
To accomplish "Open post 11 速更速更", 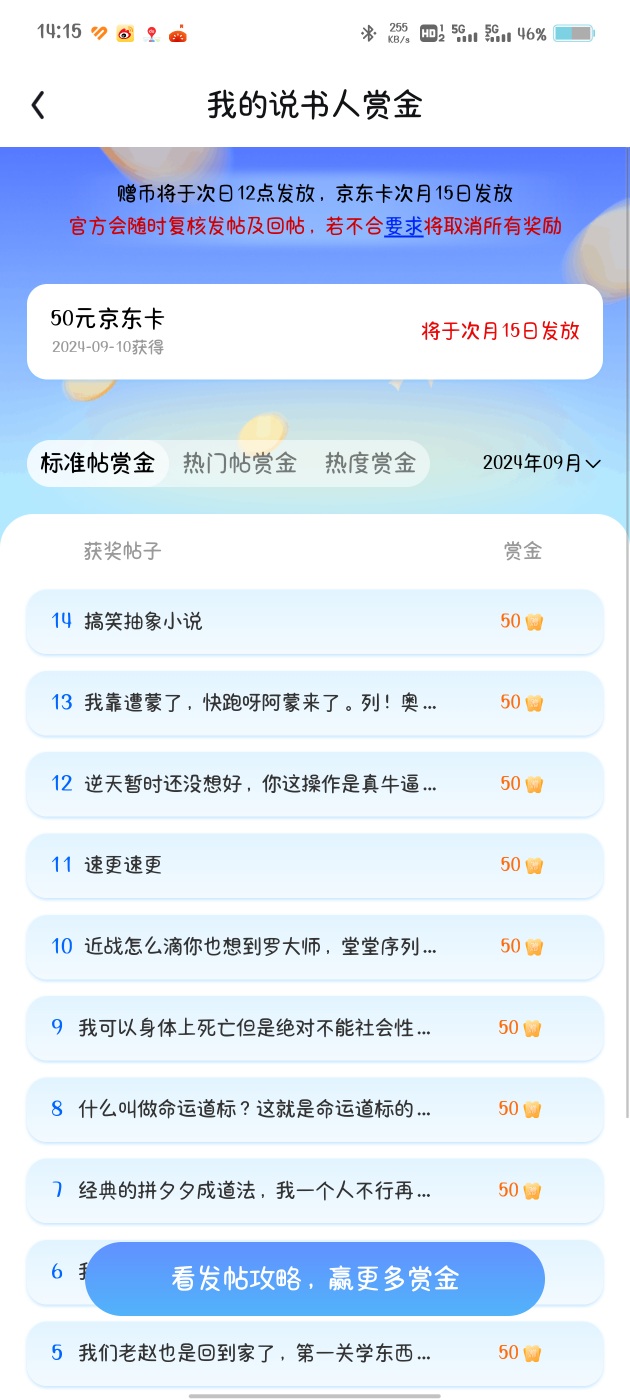I will pyautogui.click(x=315, y=865).
